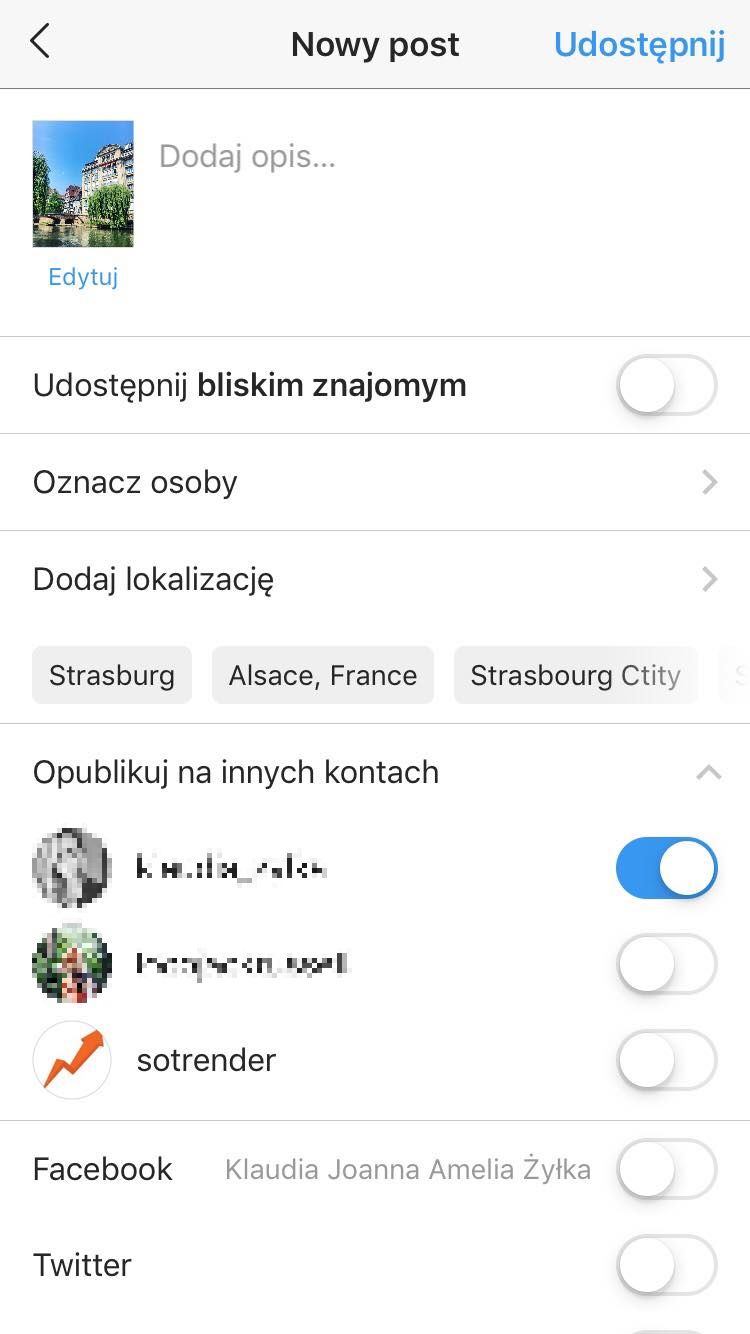Tap Edytuj under the photo thumbnail
Screen dimensions: 750x1334
click(83, 277)
